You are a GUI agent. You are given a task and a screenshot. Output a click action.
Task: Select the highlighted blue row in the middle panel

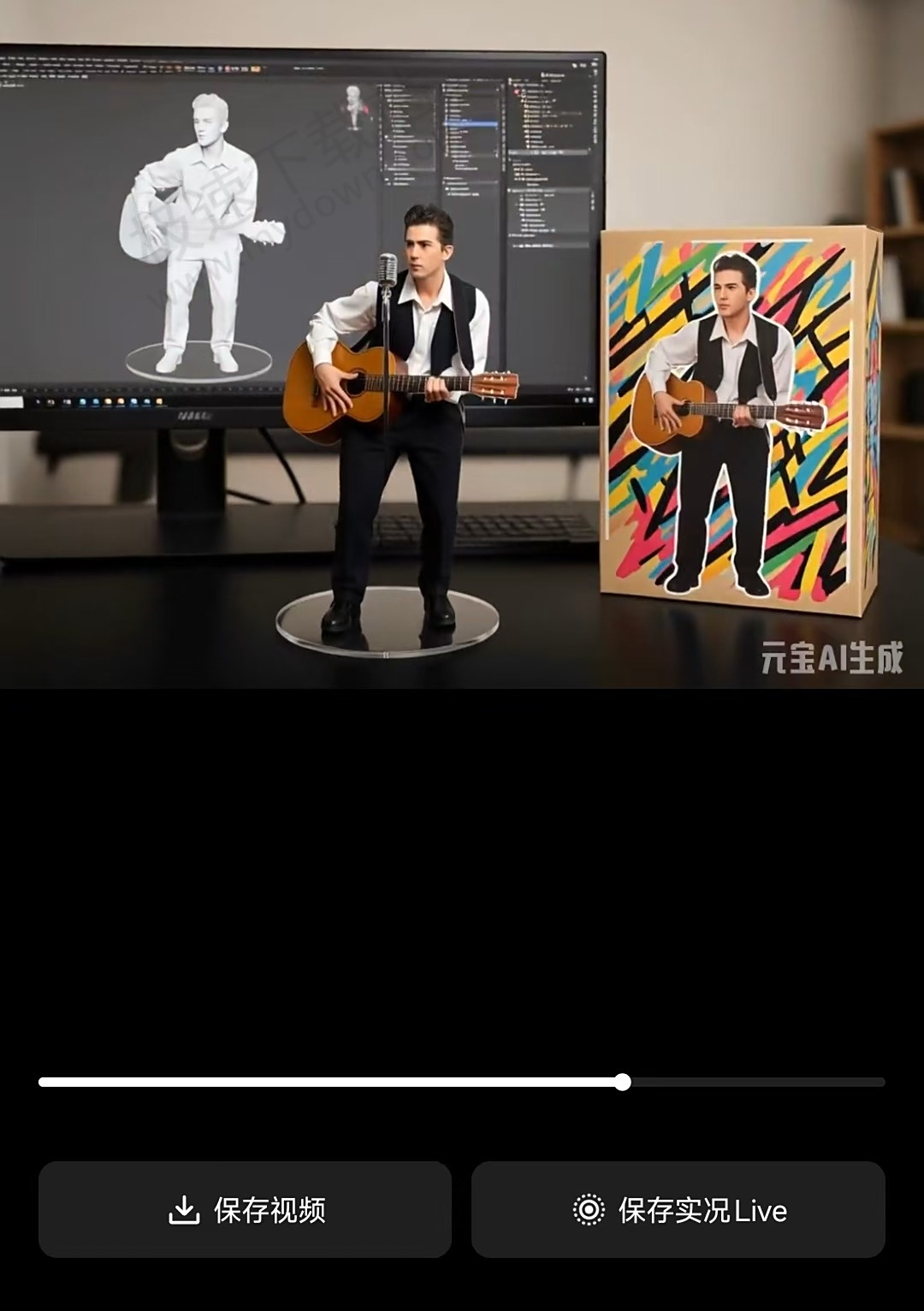coord(471,124)
